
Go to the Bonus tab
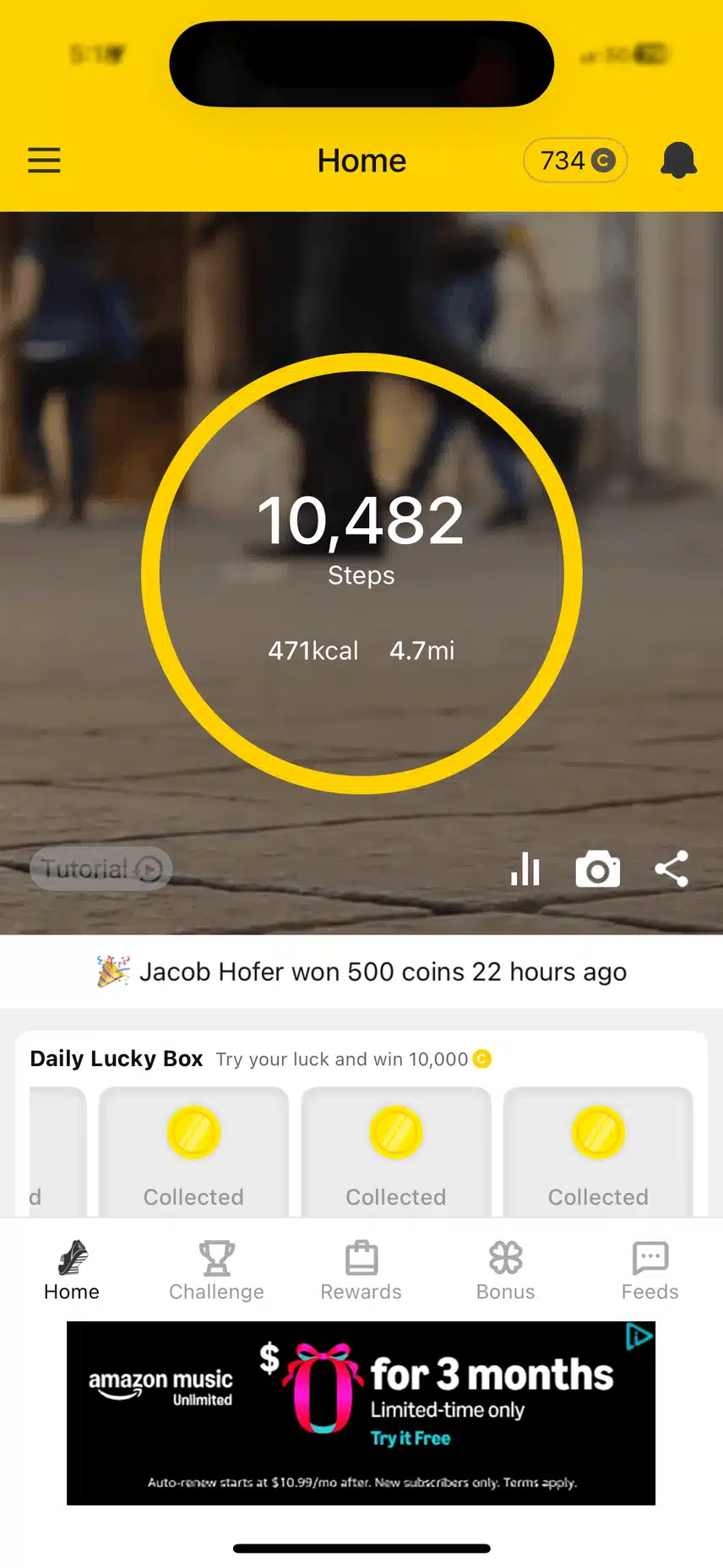pyautogui.click(x=505, y=1270)
